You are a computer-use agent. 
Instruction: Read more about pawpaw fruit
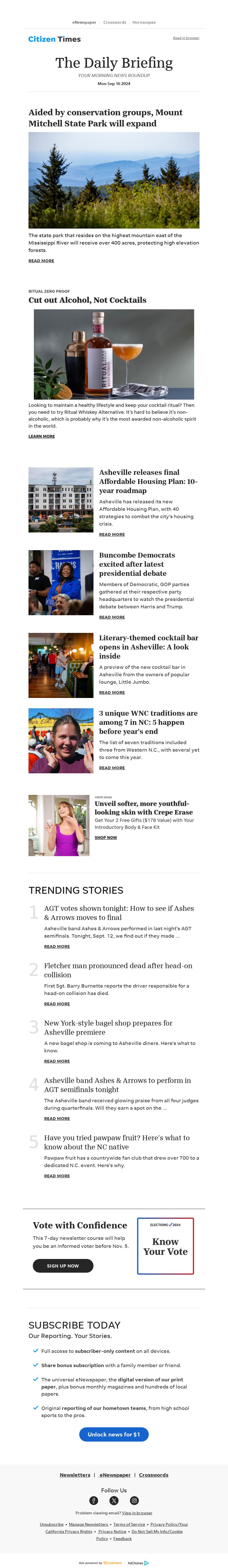pos(56,1175)
